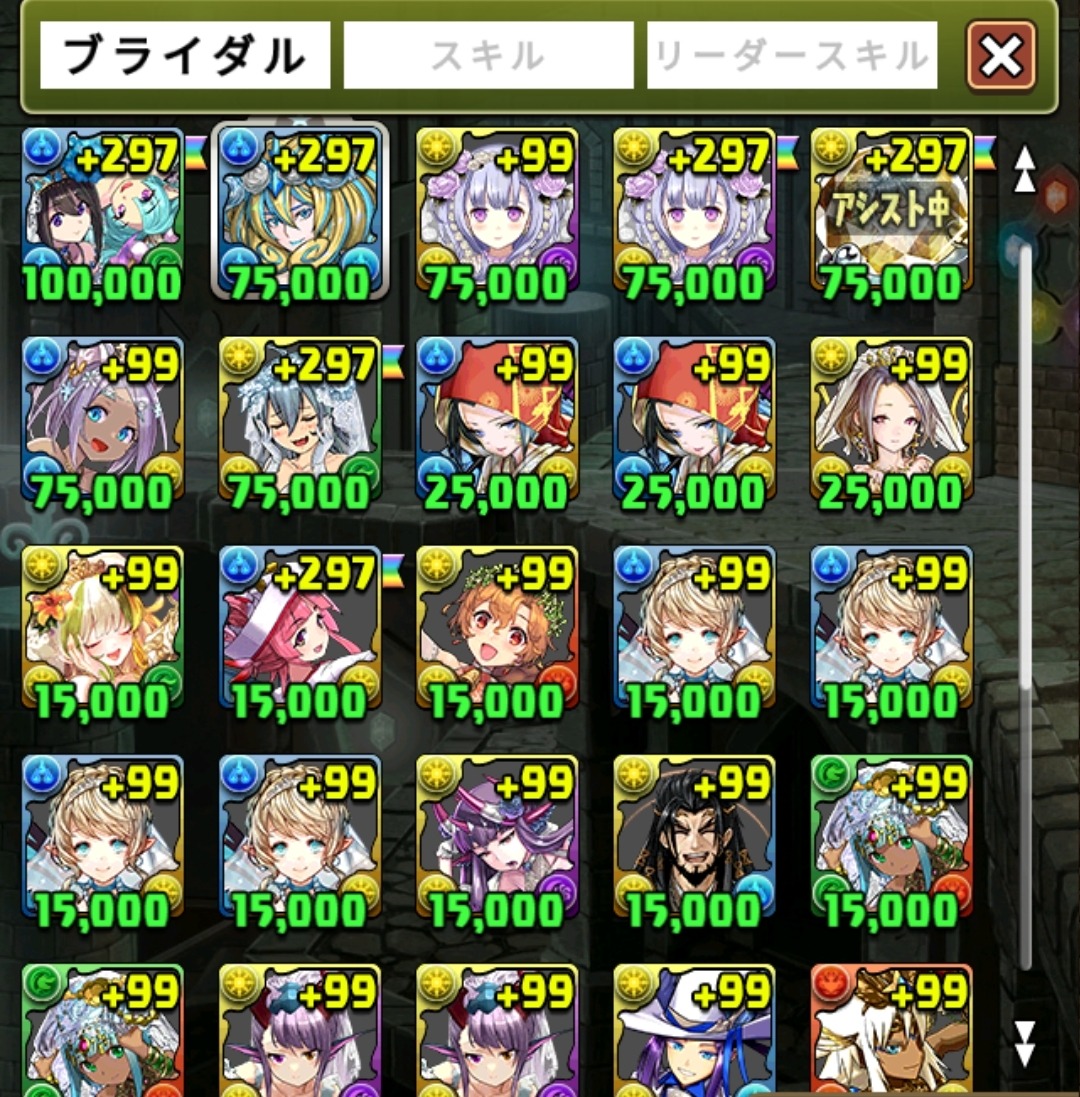Pick the bearded black-haired man monster
Image resolution: width=1080 pixels, height=1097 pixels.
pos(694,840)
